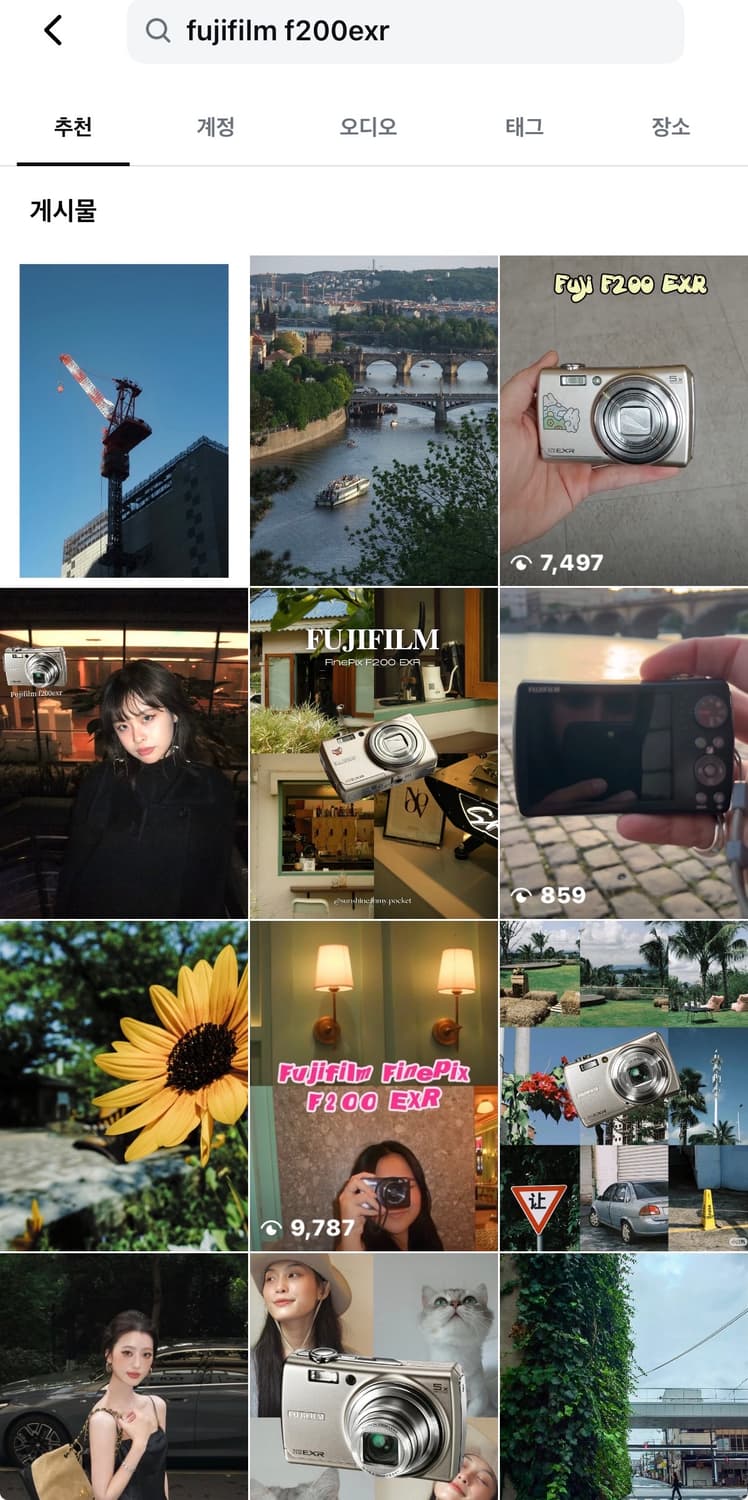Open the palm trees and car collage post
Viewport: 748px width, 1500px height.
click(x=624, y=1085)
